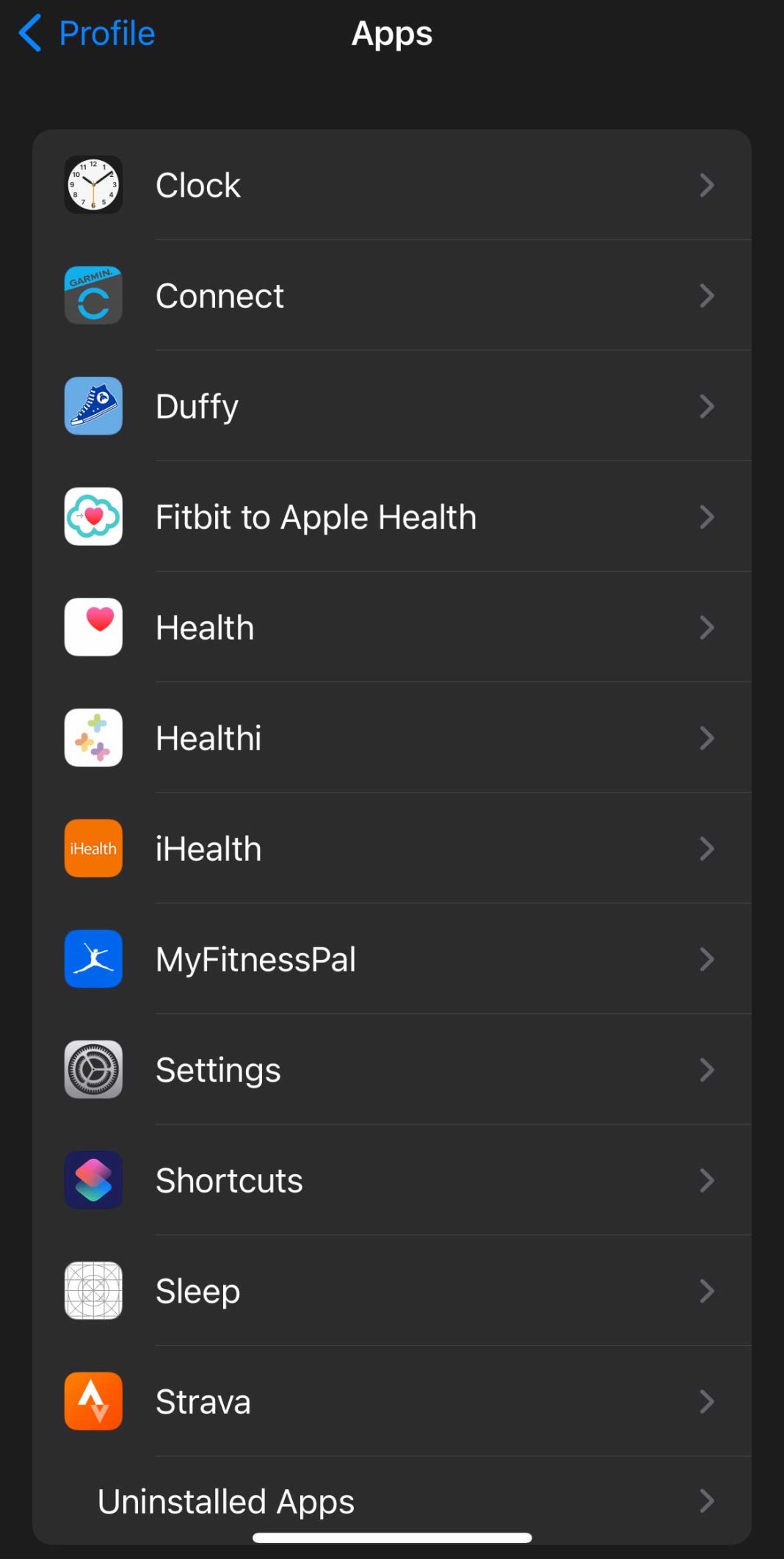Screen dimensions: 784x1559
Task: Open Strava app permissions
Action: tap(391, 1401)
